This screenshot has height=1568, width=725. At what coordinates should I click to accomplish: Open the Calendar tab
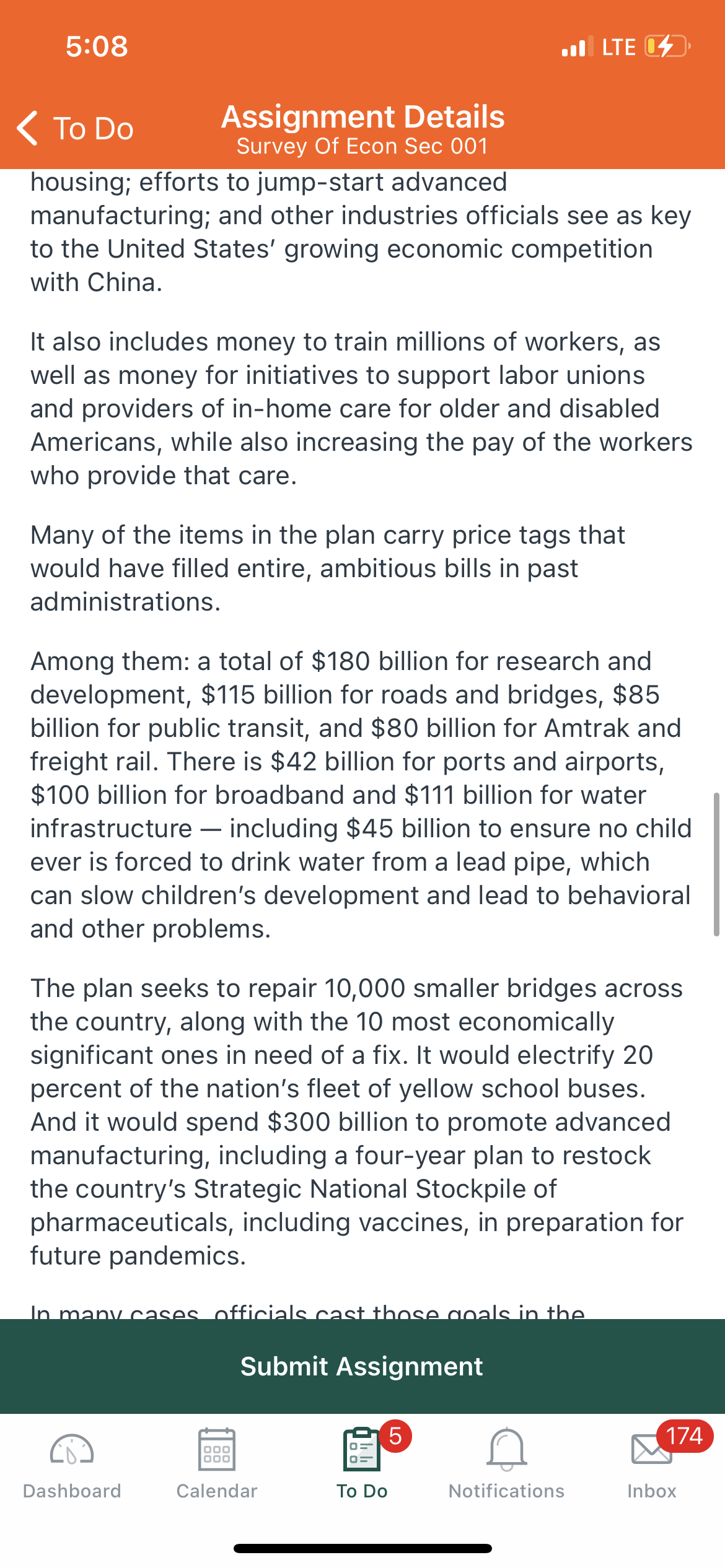[x=217, y=1464]
